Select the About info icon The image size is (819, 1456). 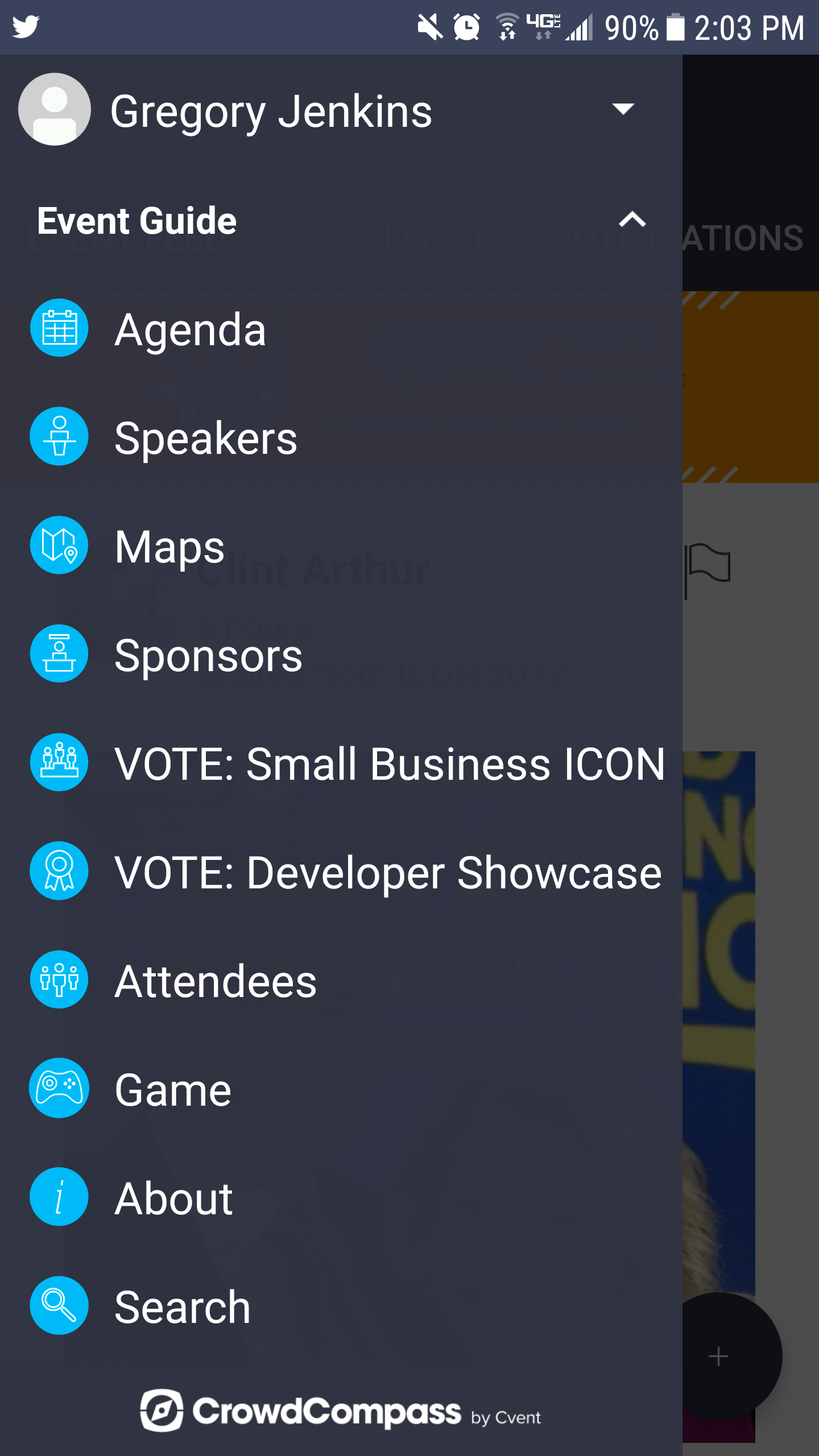59,1197
